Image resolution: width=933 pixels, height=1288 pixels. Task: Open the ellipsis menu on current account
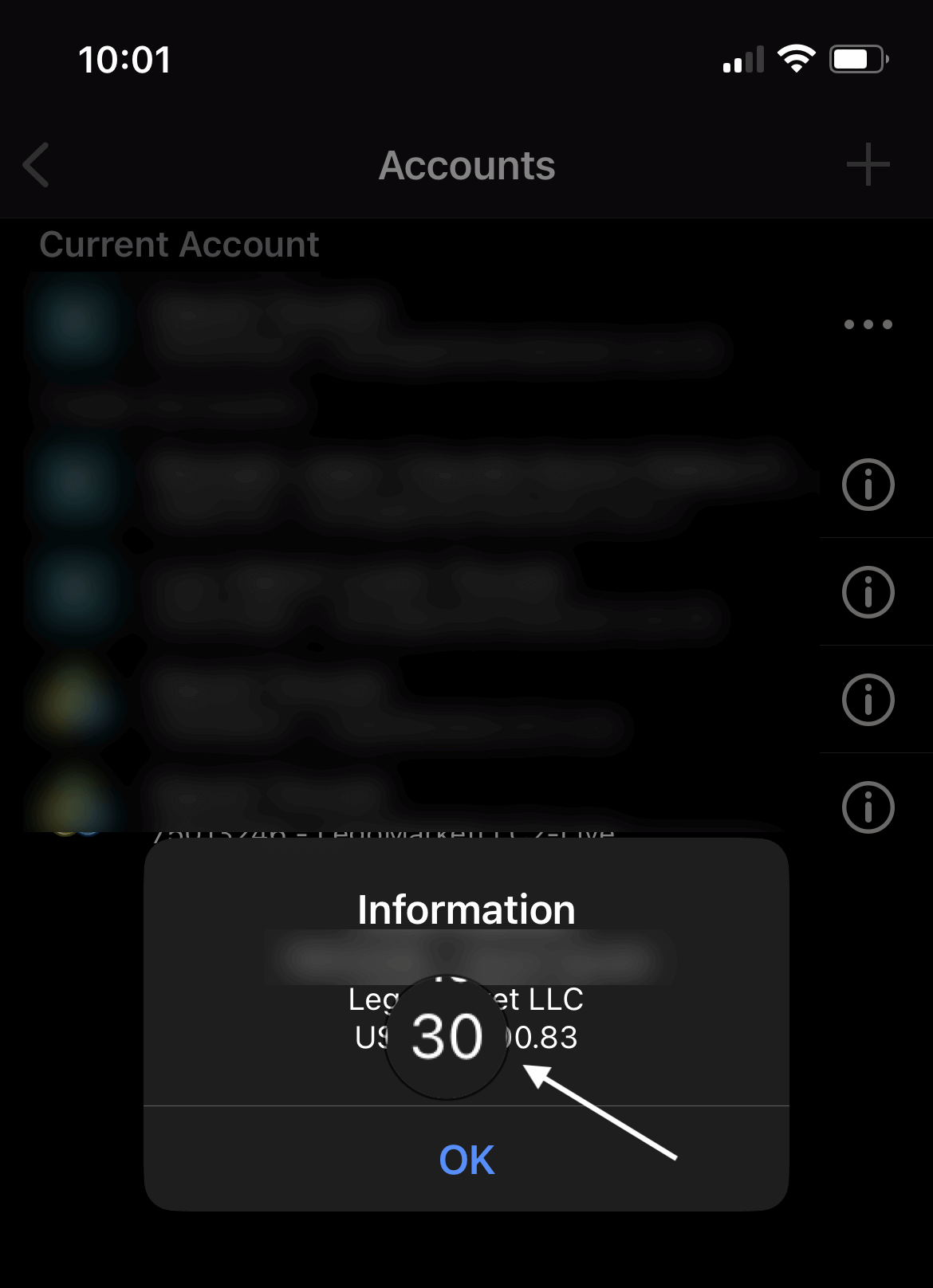click(868, 324)
